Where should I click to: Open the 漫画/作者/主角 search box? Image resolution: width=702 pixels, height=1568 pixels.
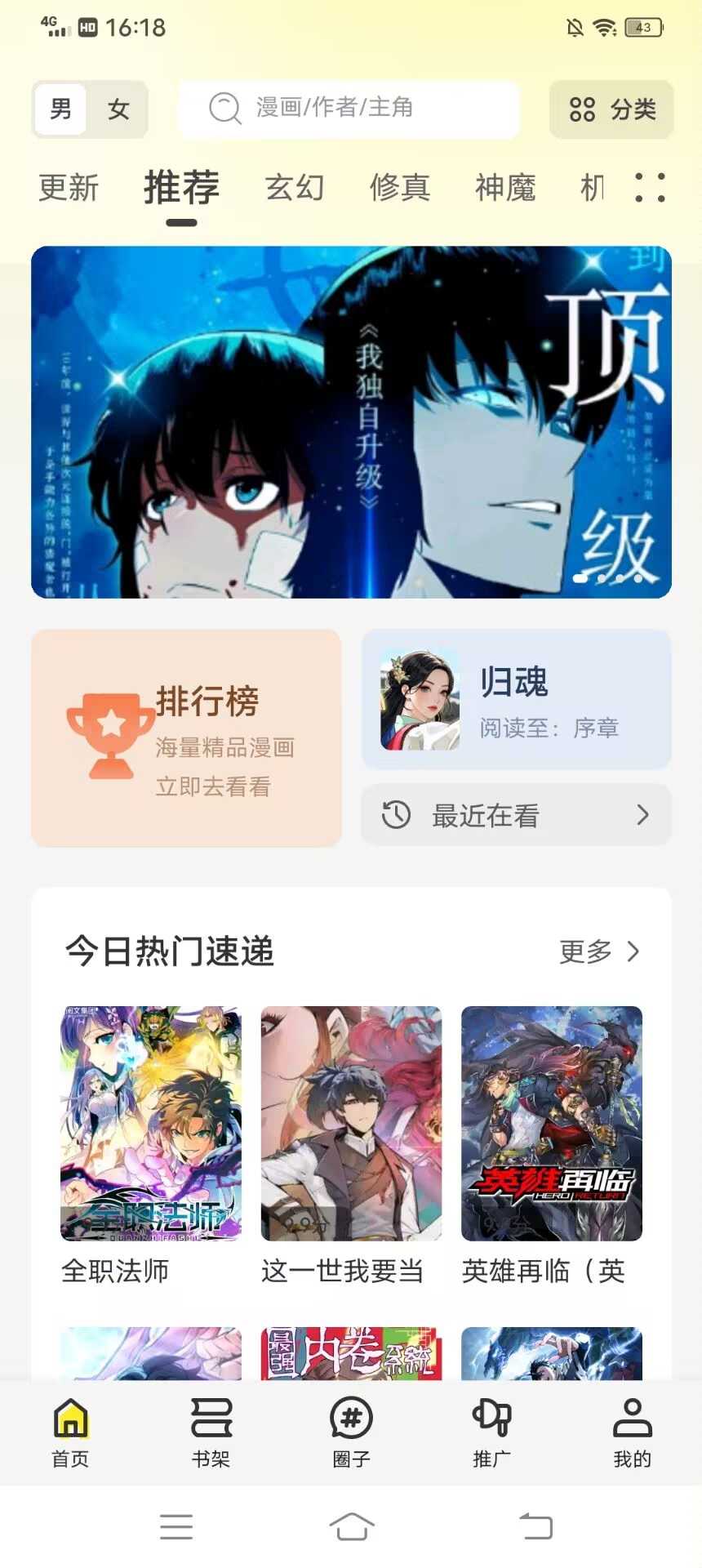tap(349, 108)
